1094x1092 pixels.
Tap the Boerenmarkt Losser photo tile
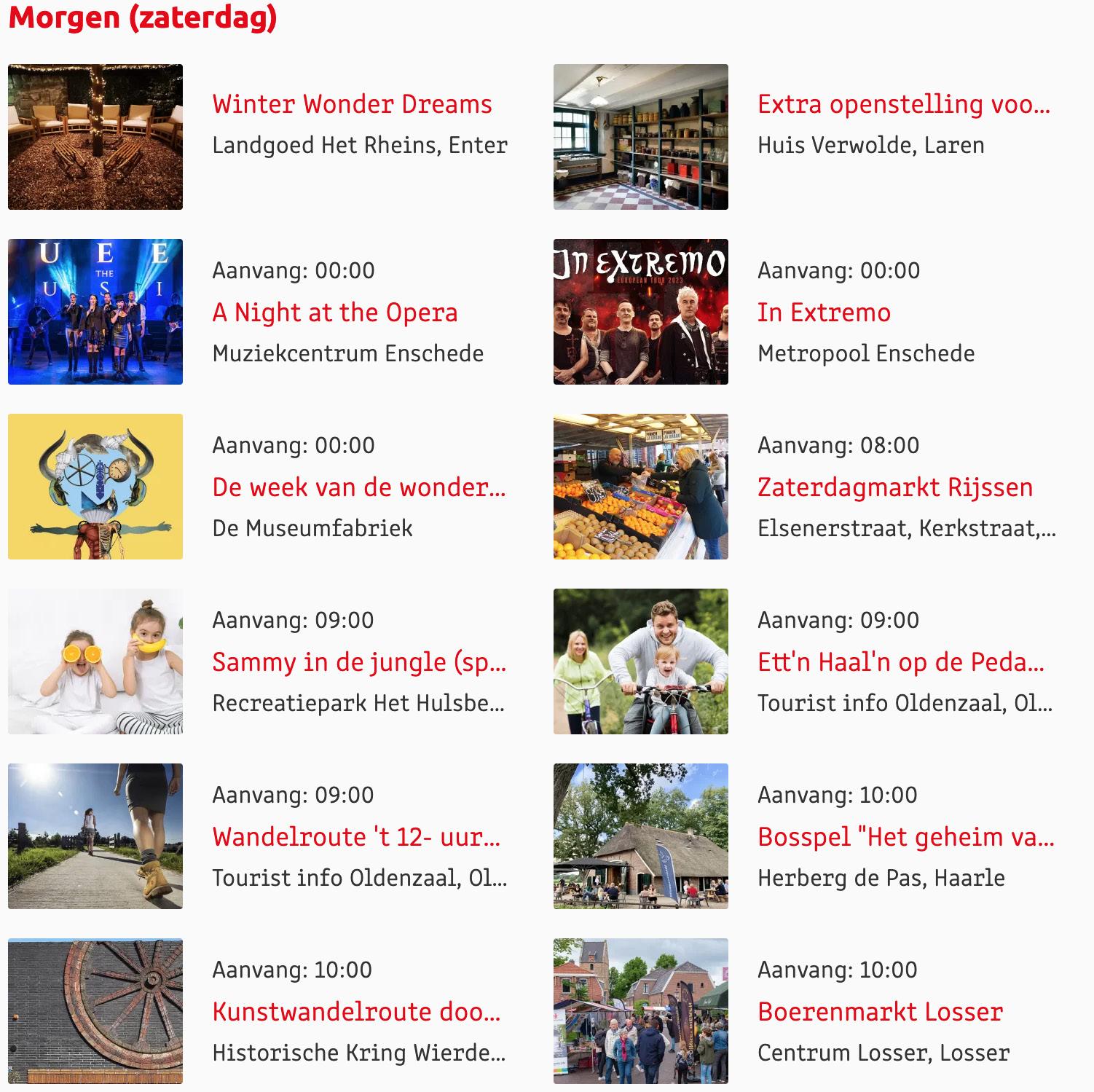tap(641, 1011)
